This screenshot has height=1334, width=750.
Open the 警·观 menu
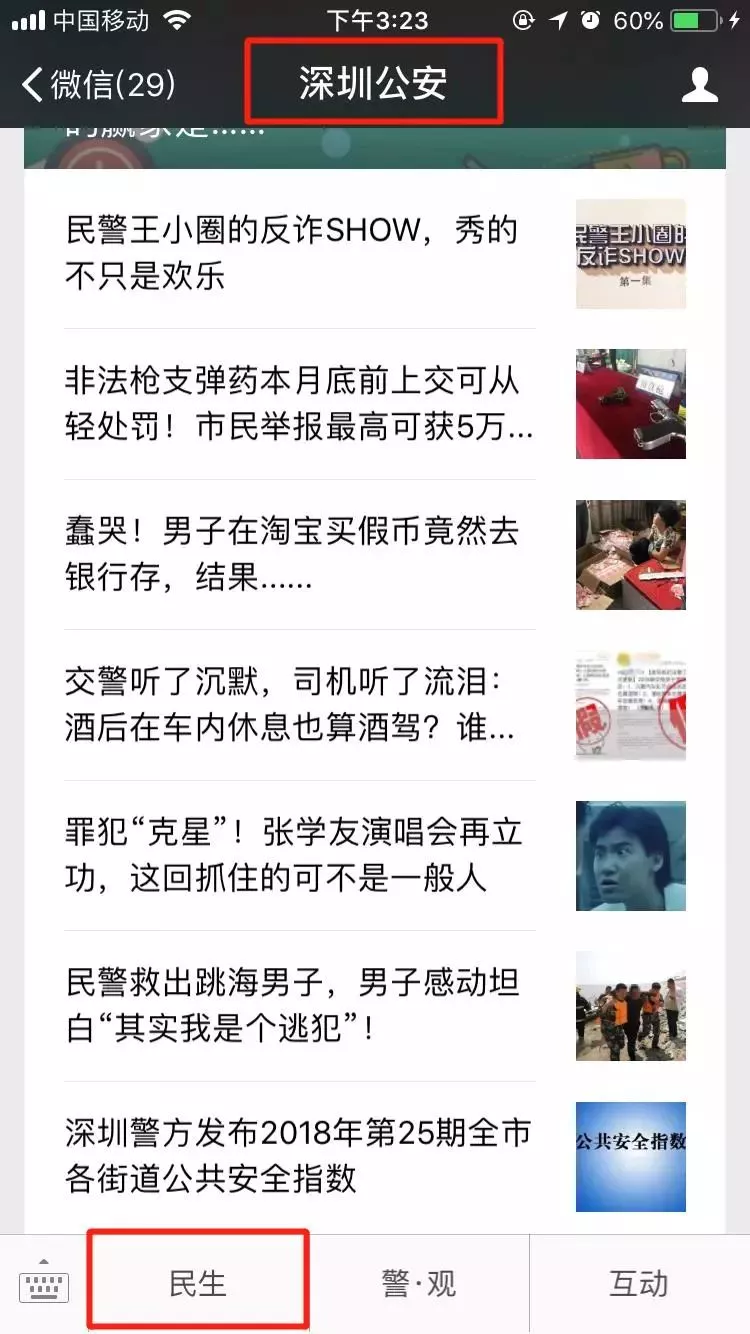click(419, 1284)
